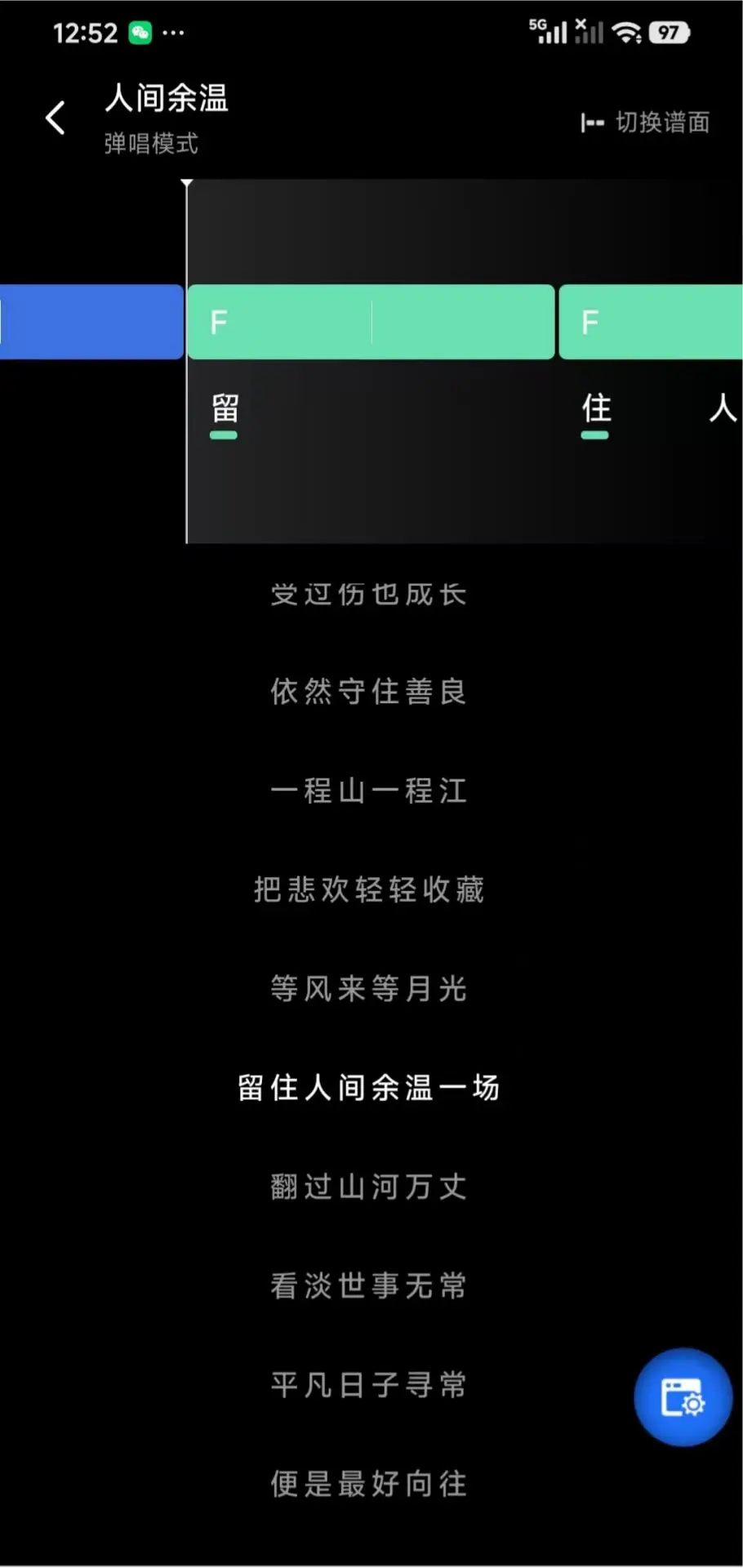
Task: Tap the highlighted lyric 留住人间余温一场
Action: point(369,1088)
